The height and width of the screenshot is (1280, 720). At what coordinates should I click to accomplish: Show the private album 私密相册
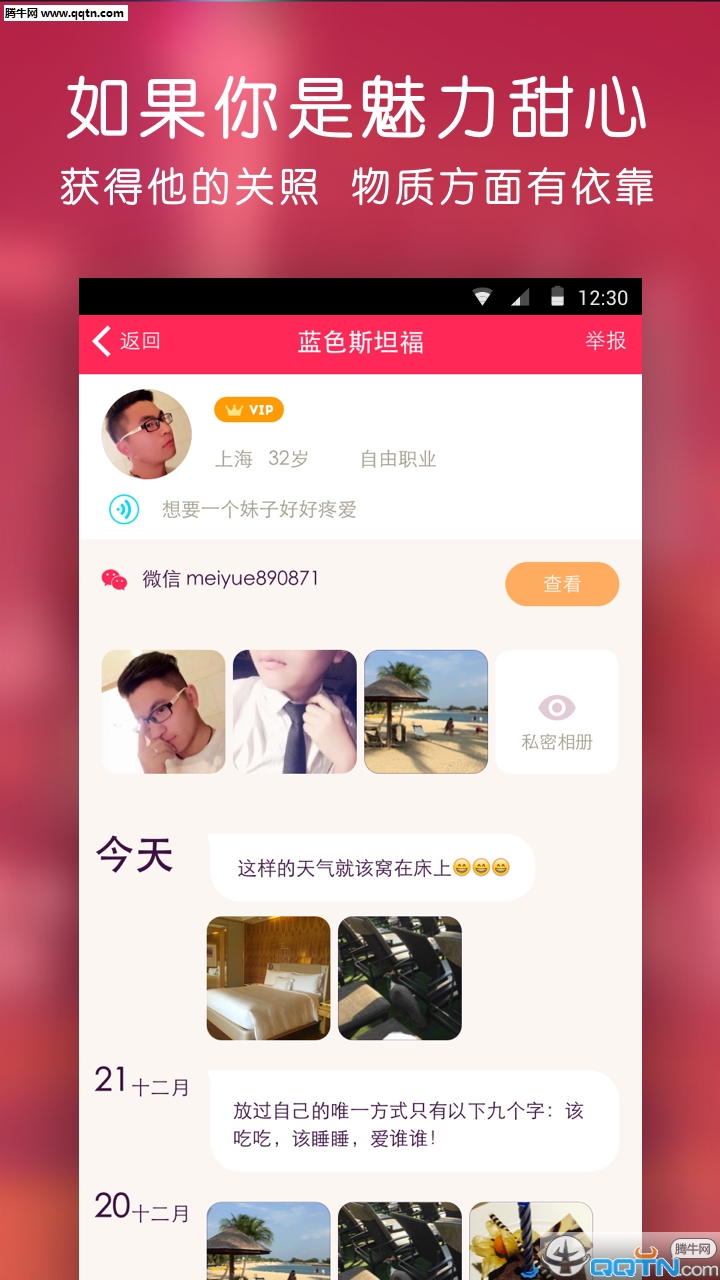point(556,712)
